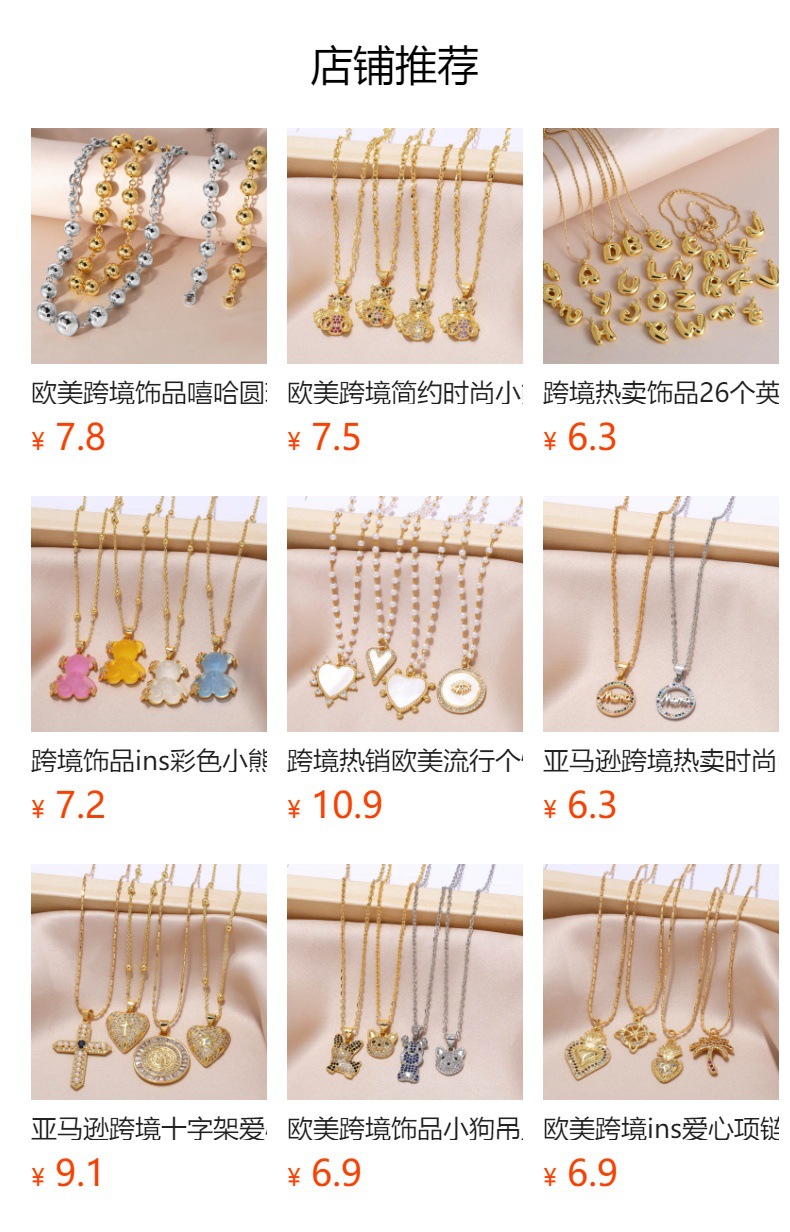Viewport: 790px width, 1232px height.
Task: Open the cross and heart pendant product
Action: coord(148,982)
